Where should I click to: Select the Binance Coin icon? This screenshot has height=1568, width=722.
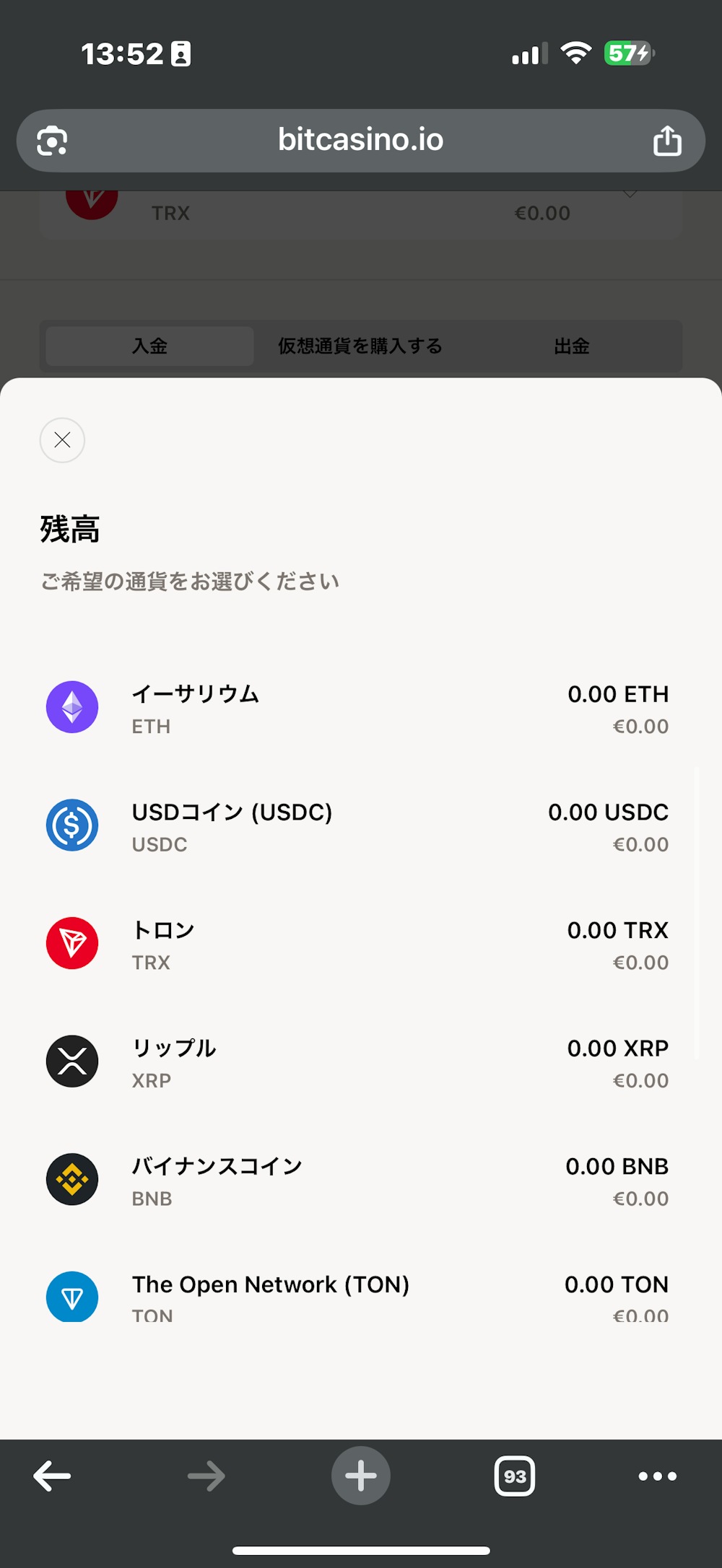coord(72,1179)
